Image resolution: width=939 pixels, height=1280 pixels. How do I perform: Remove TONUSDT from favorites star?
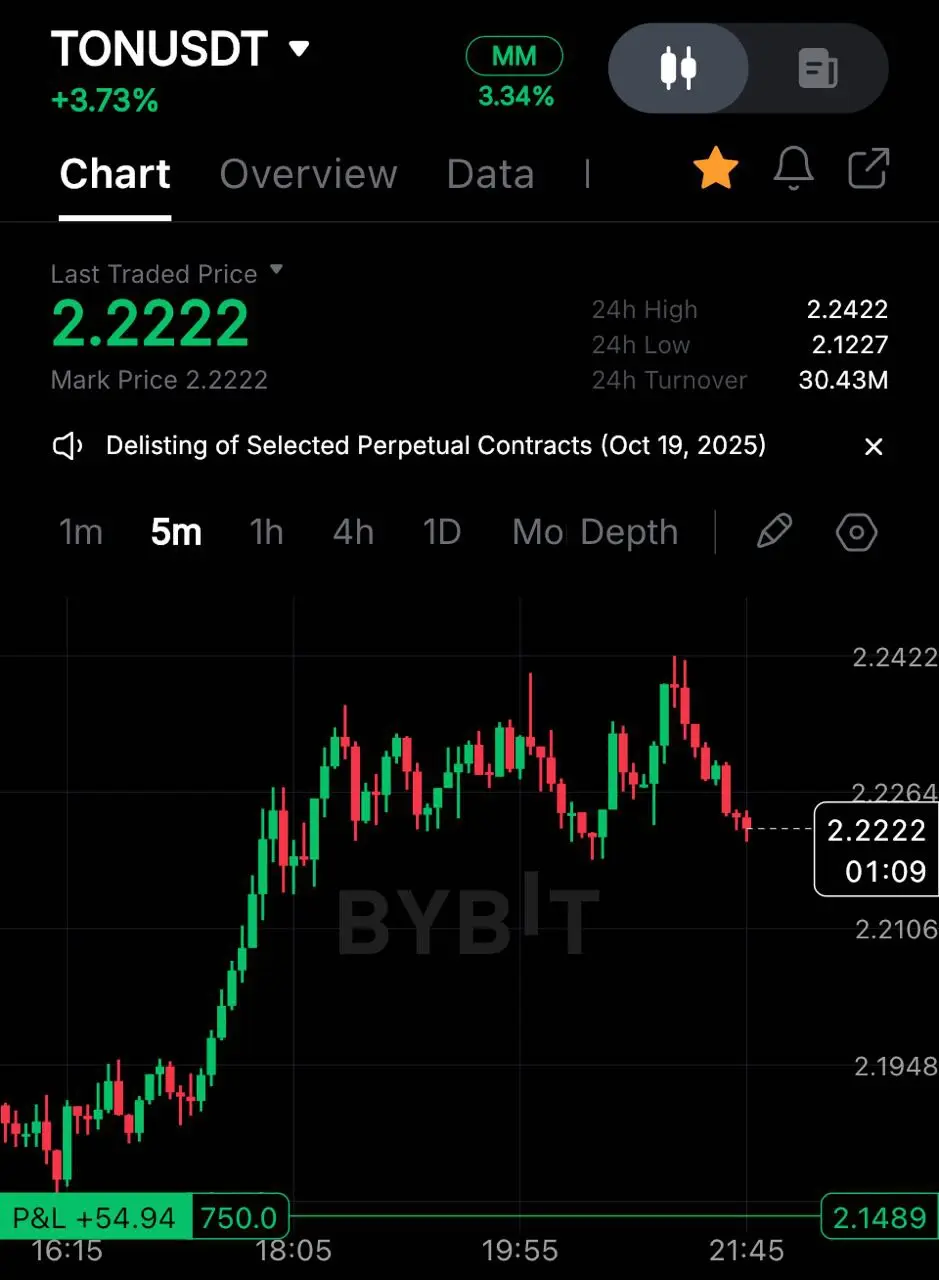pyautogui.click(x=716, y=170)
